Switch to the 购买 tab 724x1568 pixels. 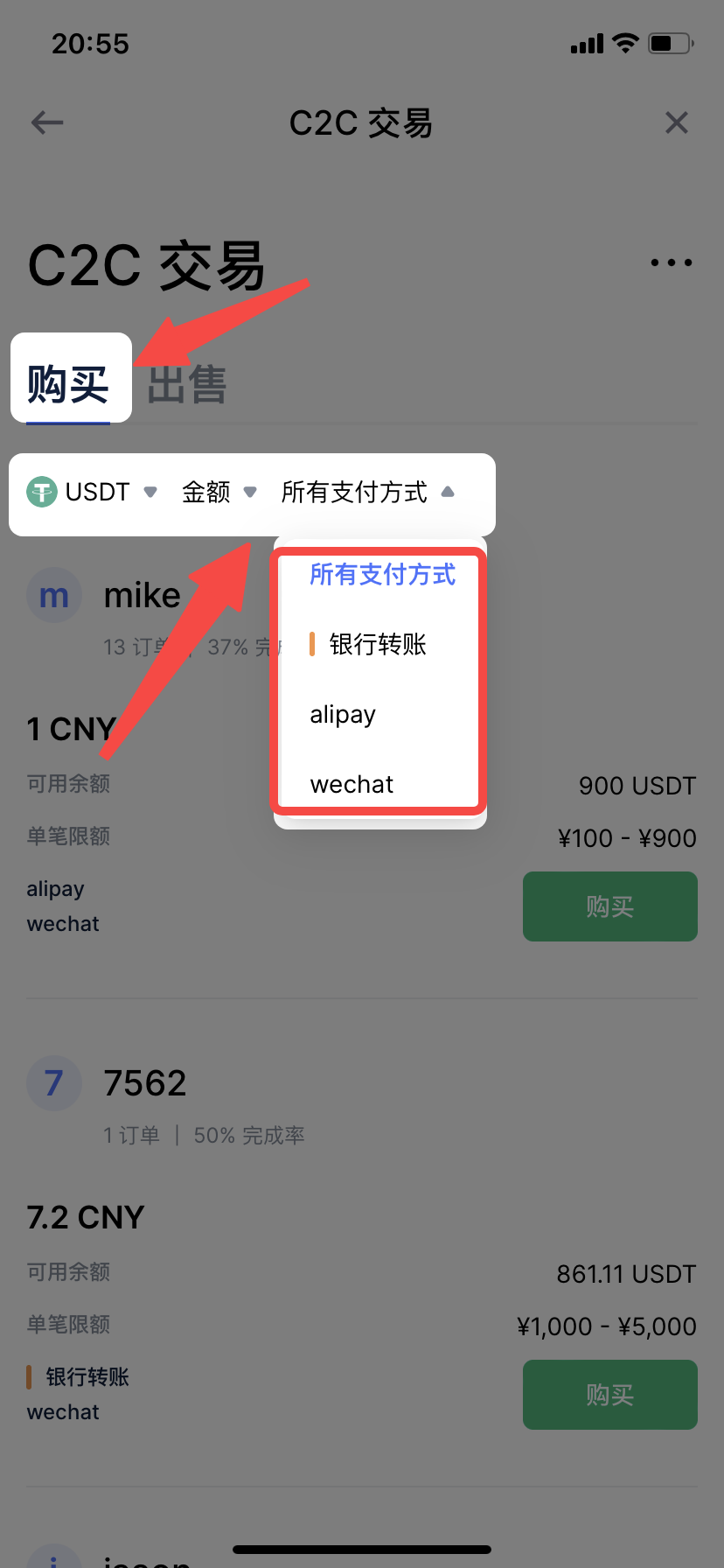[x=68, y=383]
